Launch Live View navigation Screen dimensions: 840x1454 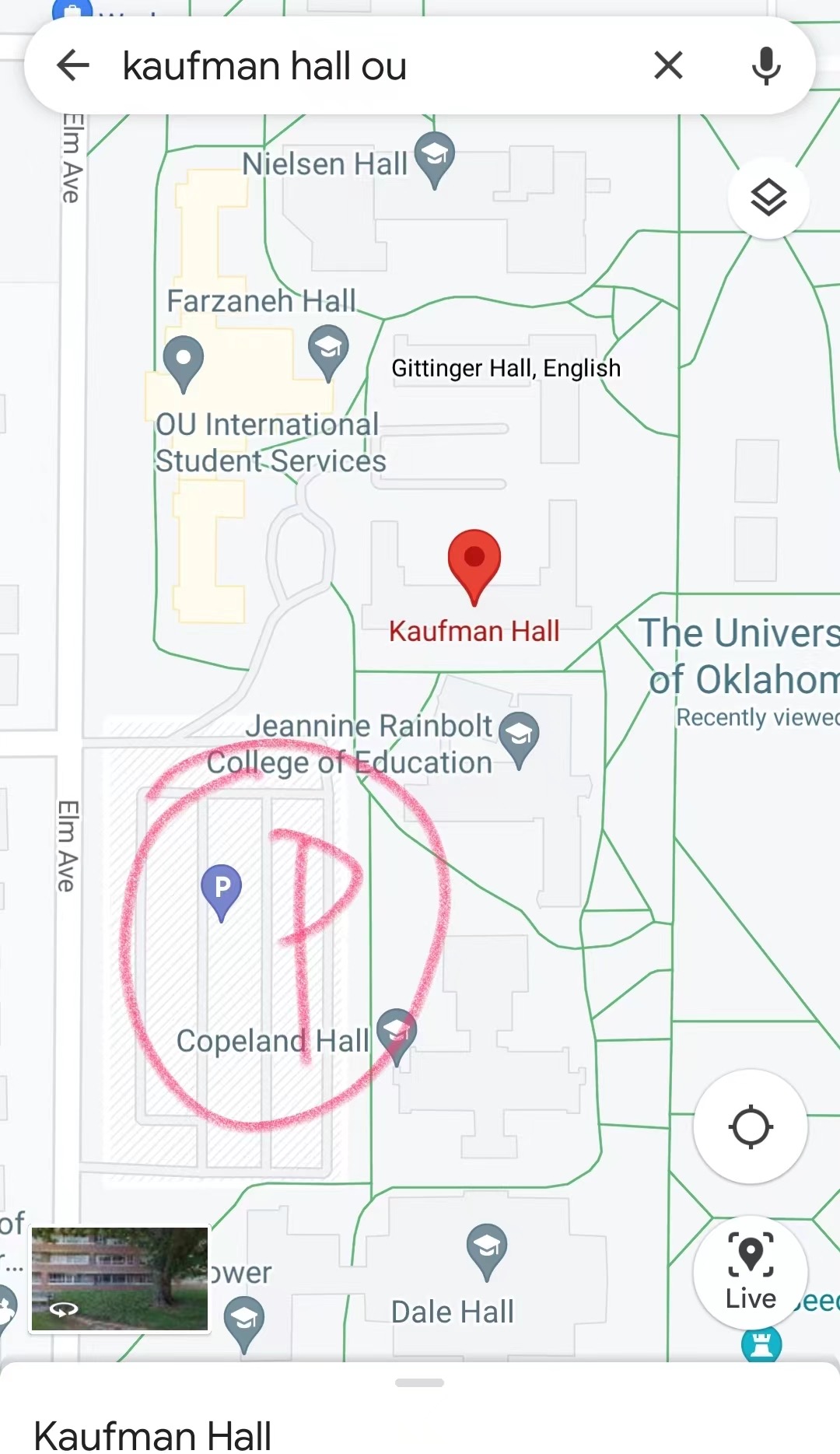[x=751, y=1272]
